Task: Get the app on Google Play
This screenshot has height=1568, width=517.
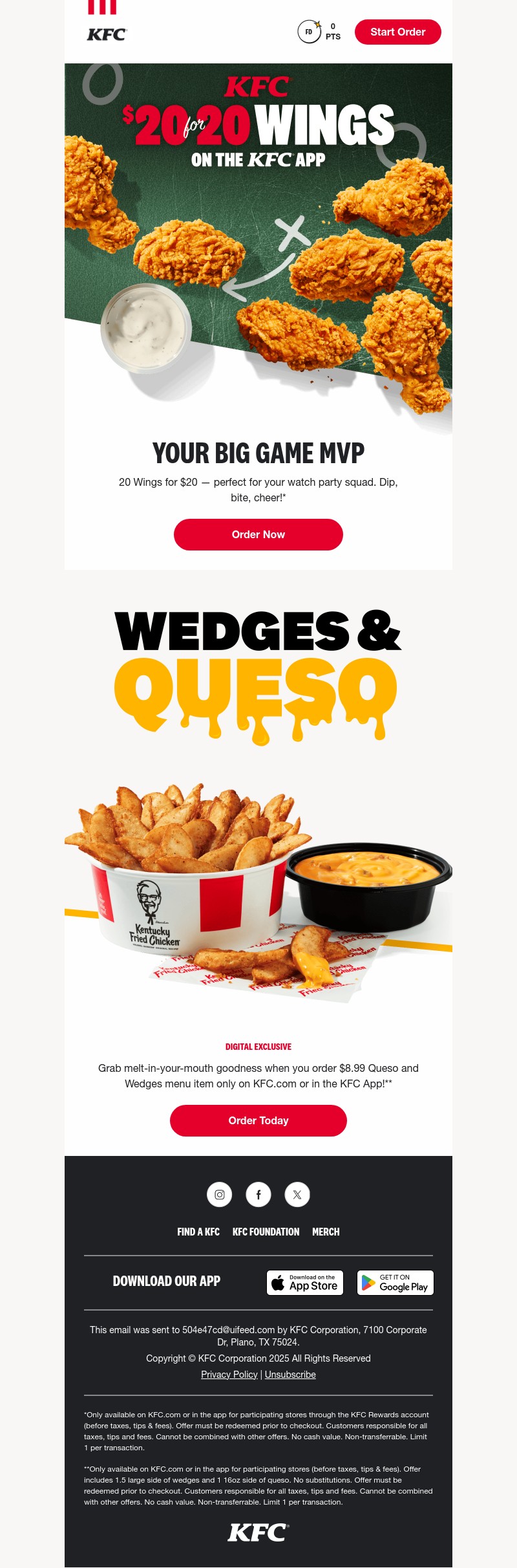Action: (x=395, y=1282)
